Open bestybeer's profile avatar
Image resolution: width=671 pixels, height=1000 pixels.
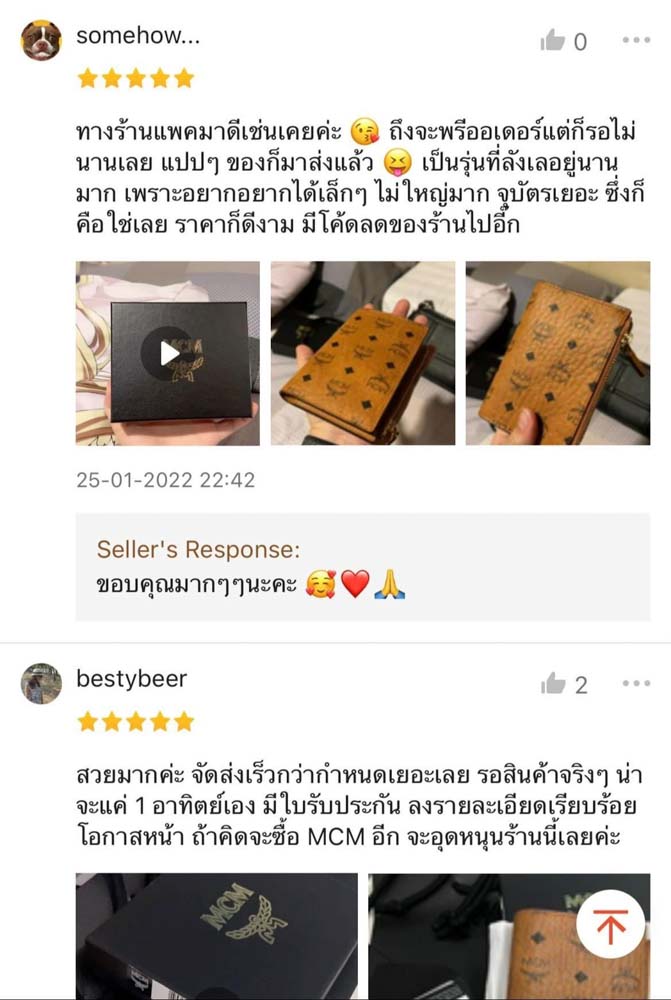click(x=41, y=684)
